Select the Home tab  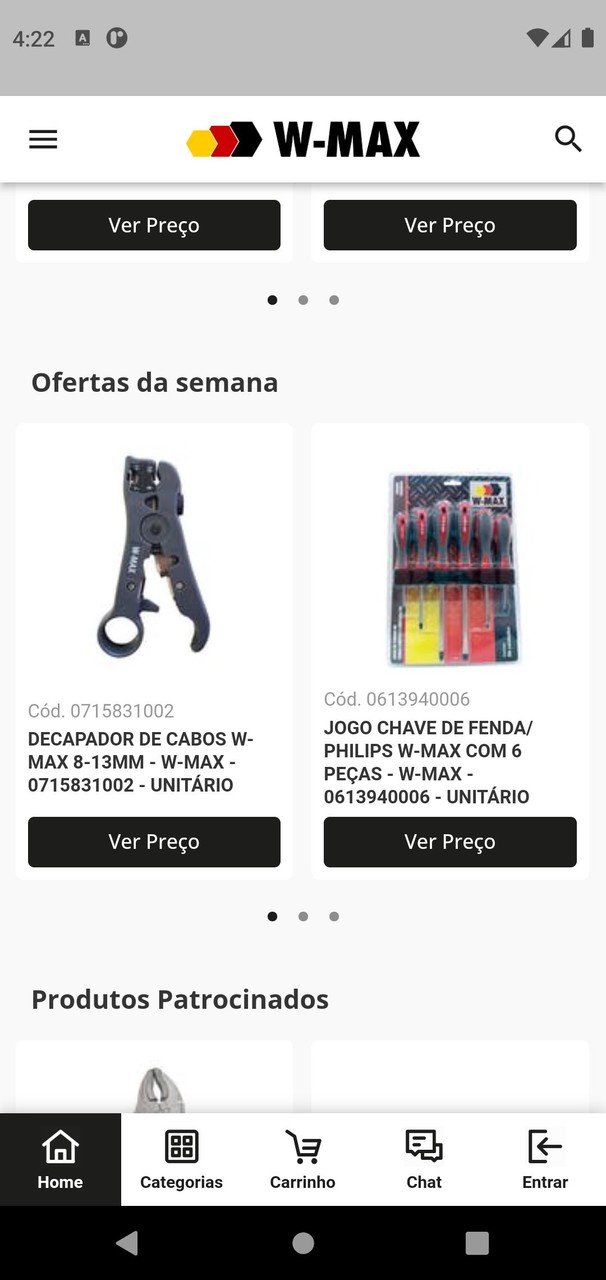pyautogui.click(x=60, y=1160)
